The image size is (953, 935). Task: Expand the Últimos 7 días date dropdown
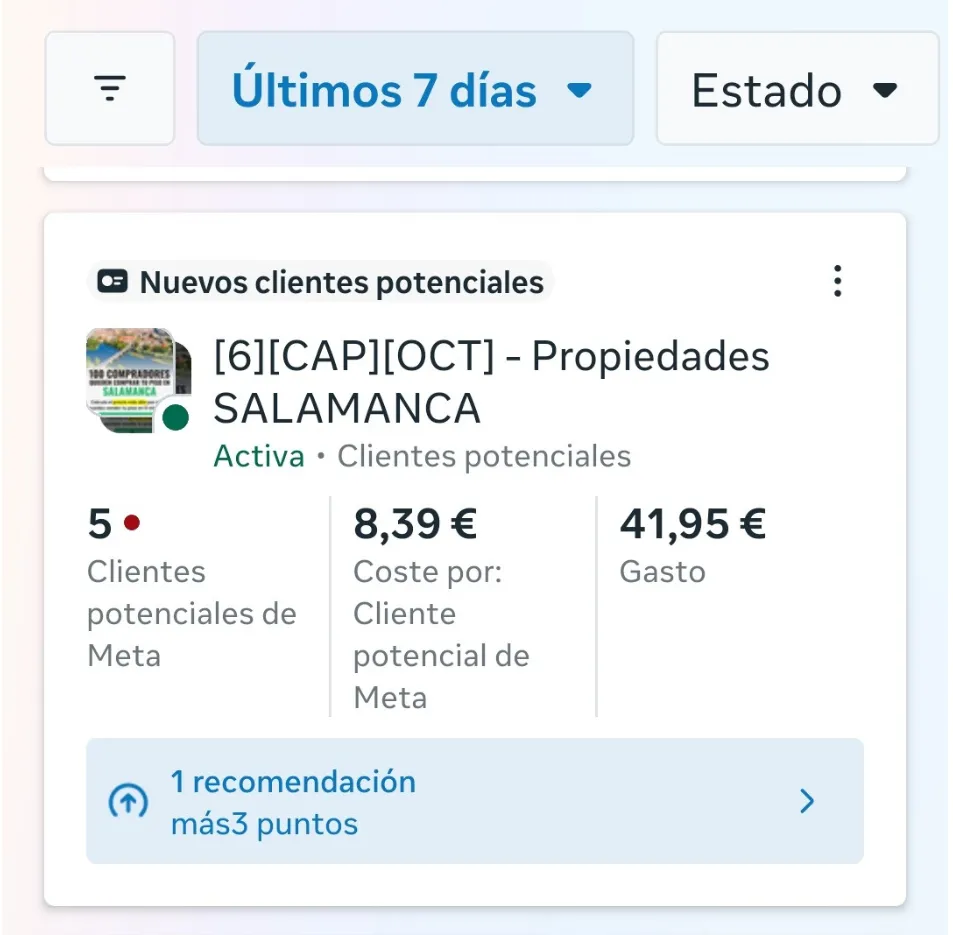[415, 89]
